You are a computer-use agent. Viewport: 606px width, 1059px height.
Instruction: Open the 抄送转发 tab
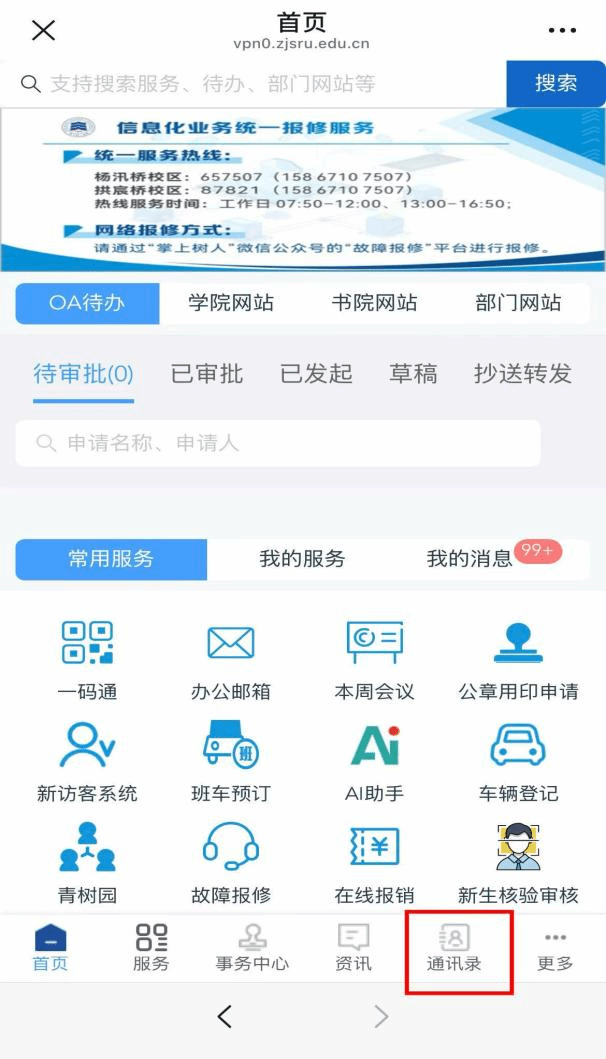[x=522, y=374]
